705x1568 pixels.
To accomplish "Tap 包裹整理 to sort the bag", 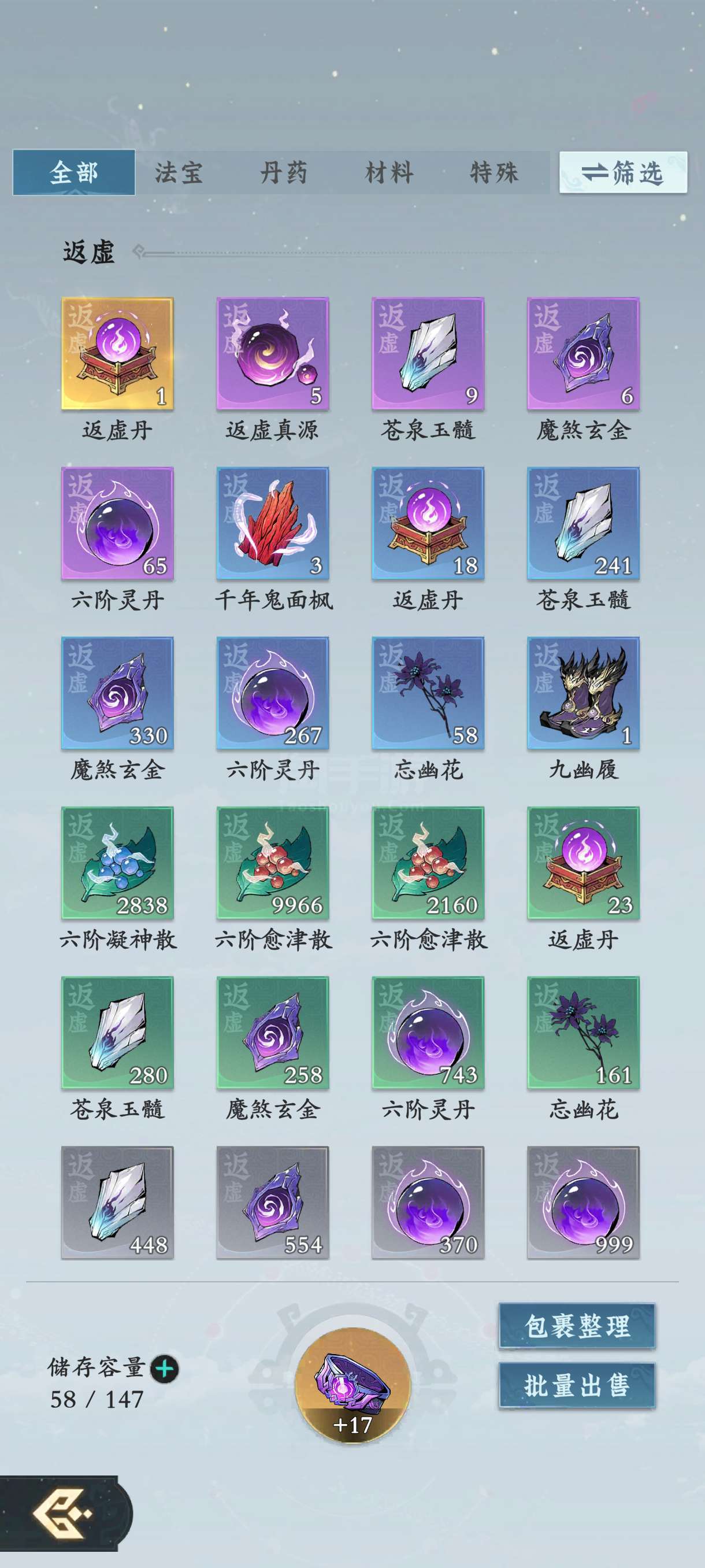I will [577, 1326].
